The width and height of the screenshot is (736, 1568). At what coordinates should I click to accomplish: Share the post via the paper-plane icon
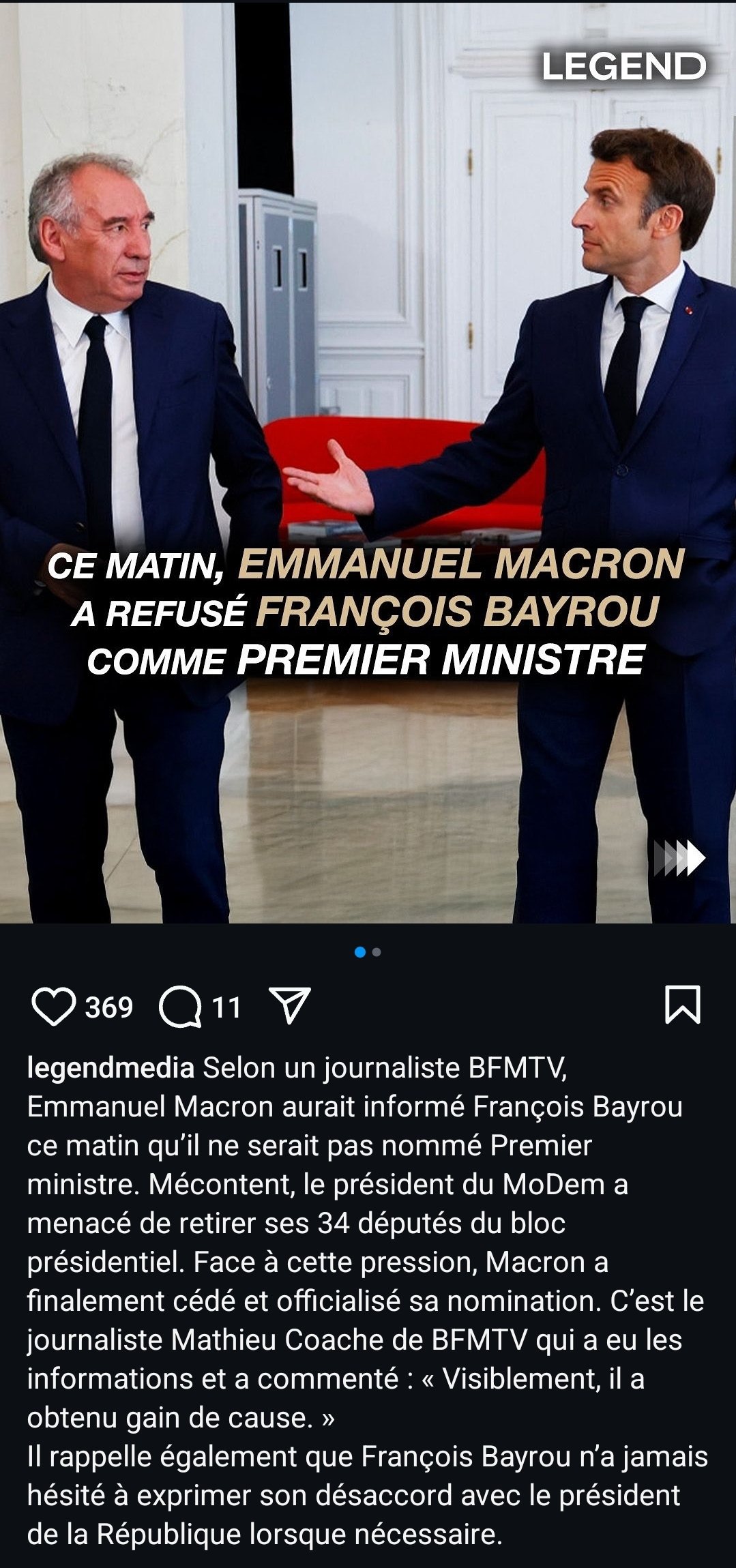coord(290,1005)
